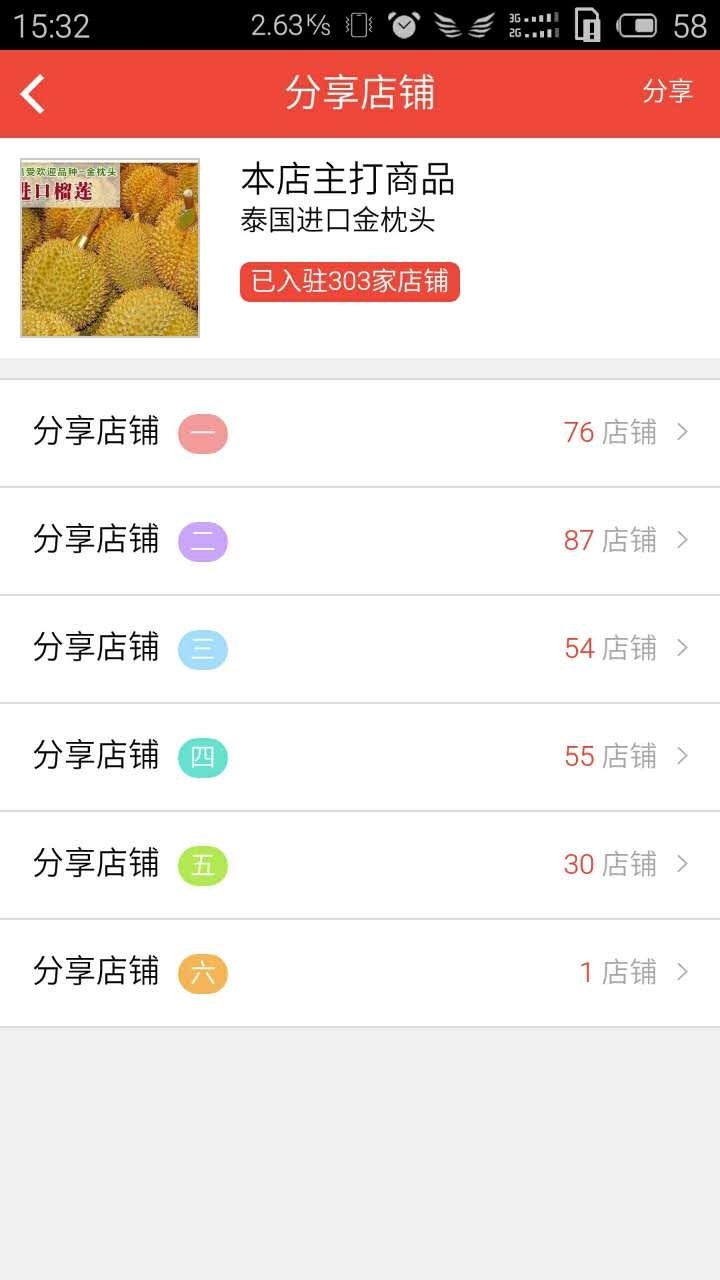Open 分享店铺 五 with 30 店铺
720x1280 pixels.
360,865
